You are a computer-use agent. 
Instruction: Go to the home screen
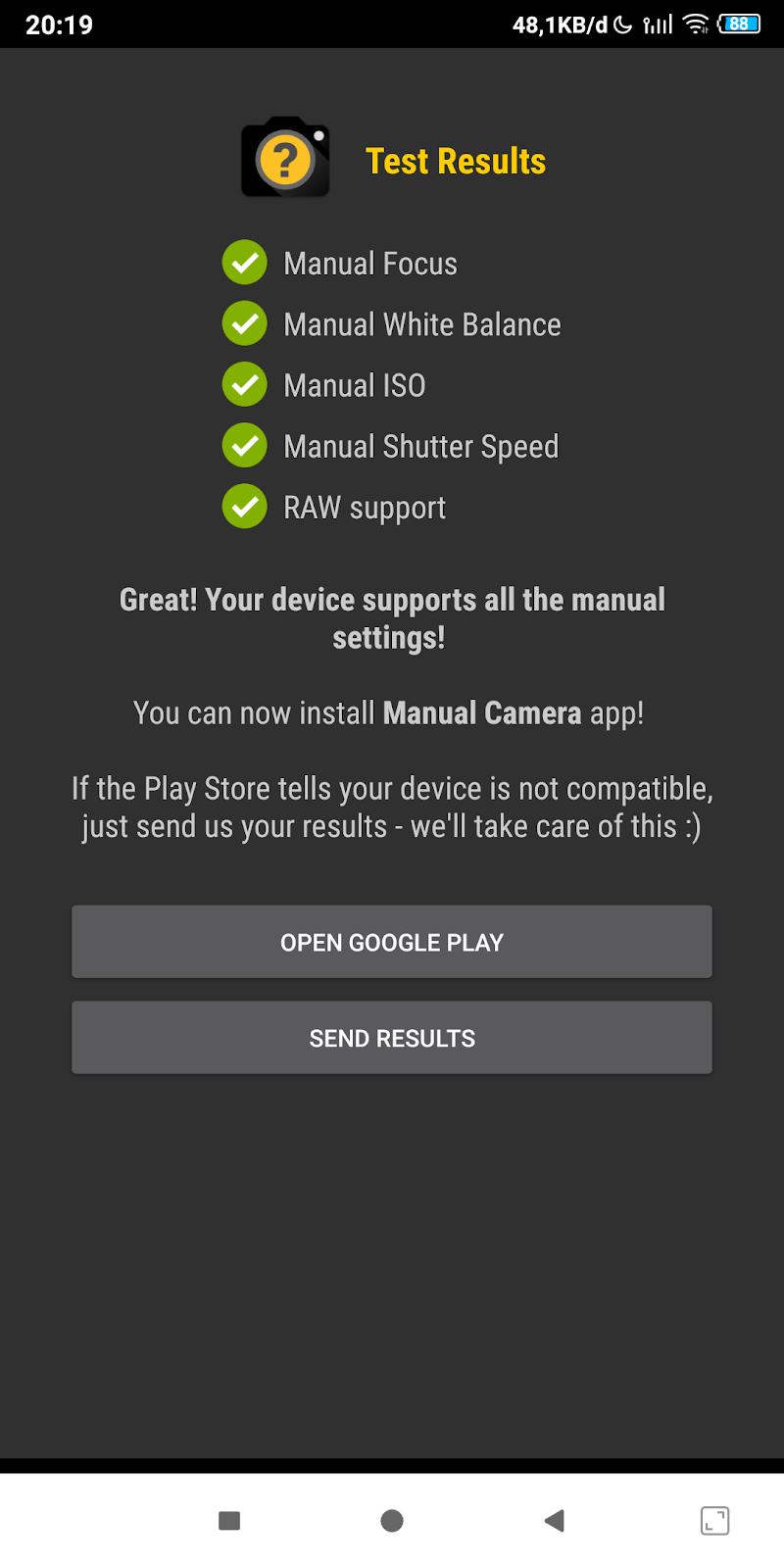392,1520
